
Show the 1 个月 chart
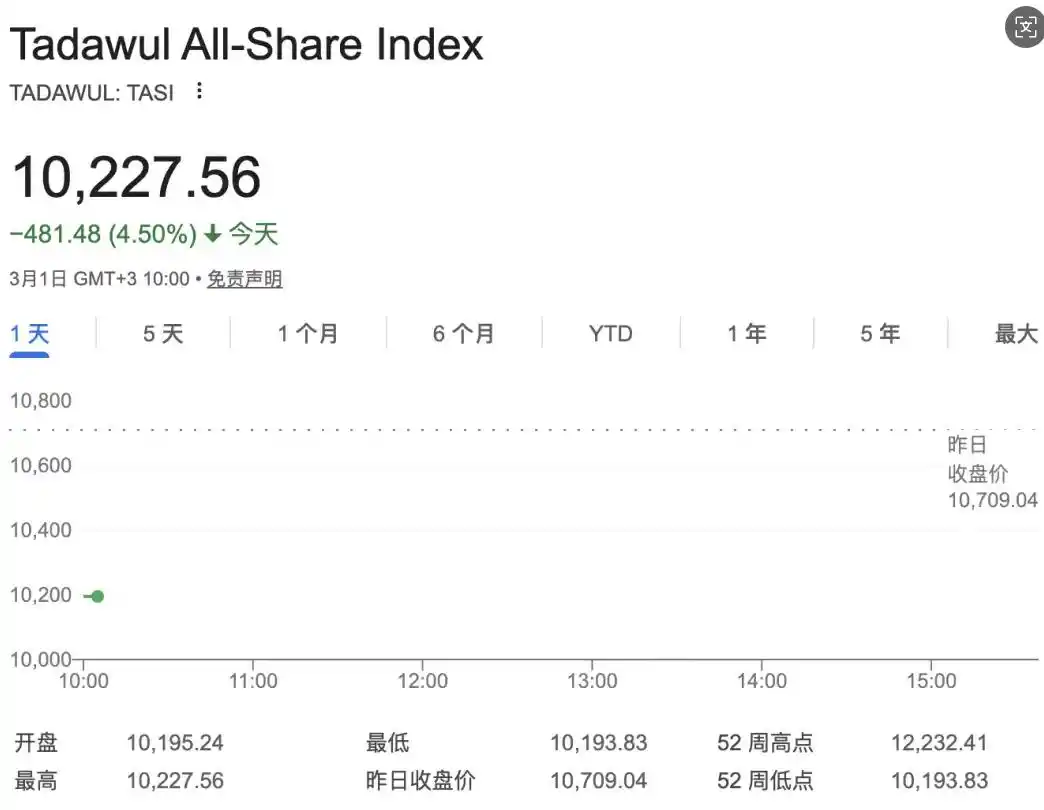(308, 334)
